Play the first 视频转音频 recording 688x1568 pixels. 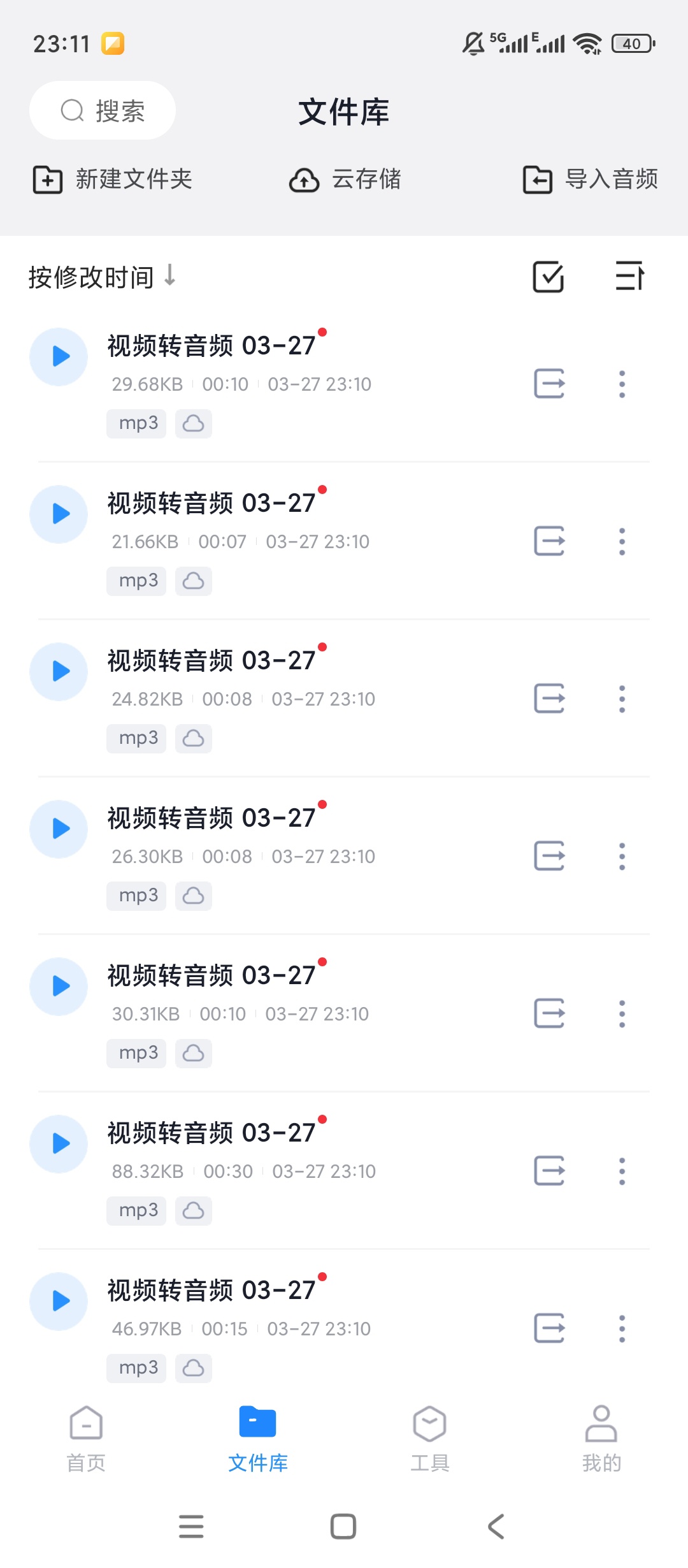click(x=59, y=357)
